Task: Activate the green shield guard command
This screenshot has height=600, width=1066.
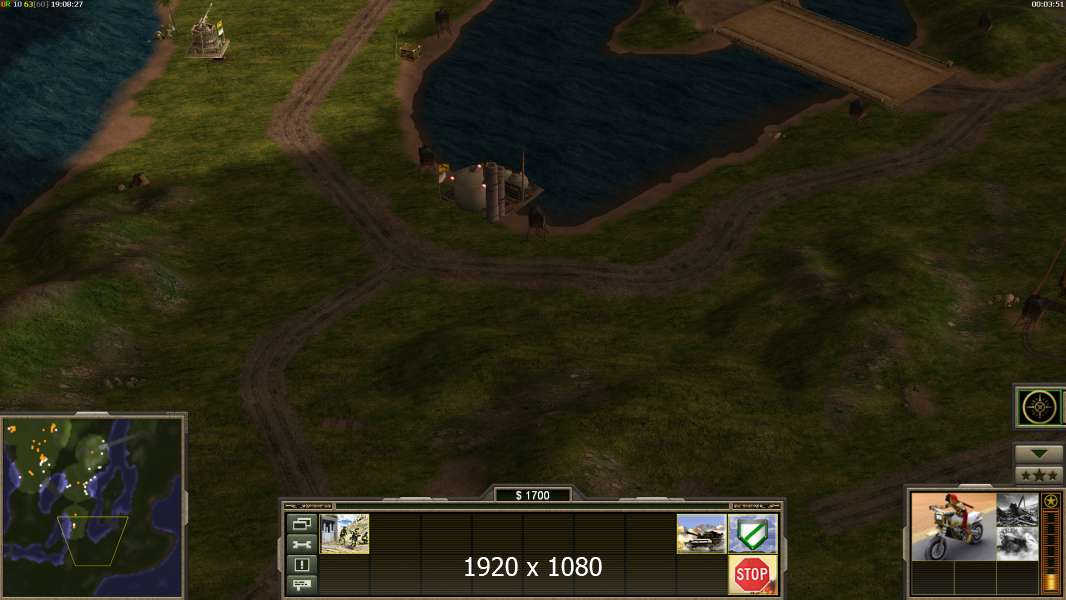Action: point(752,534)
